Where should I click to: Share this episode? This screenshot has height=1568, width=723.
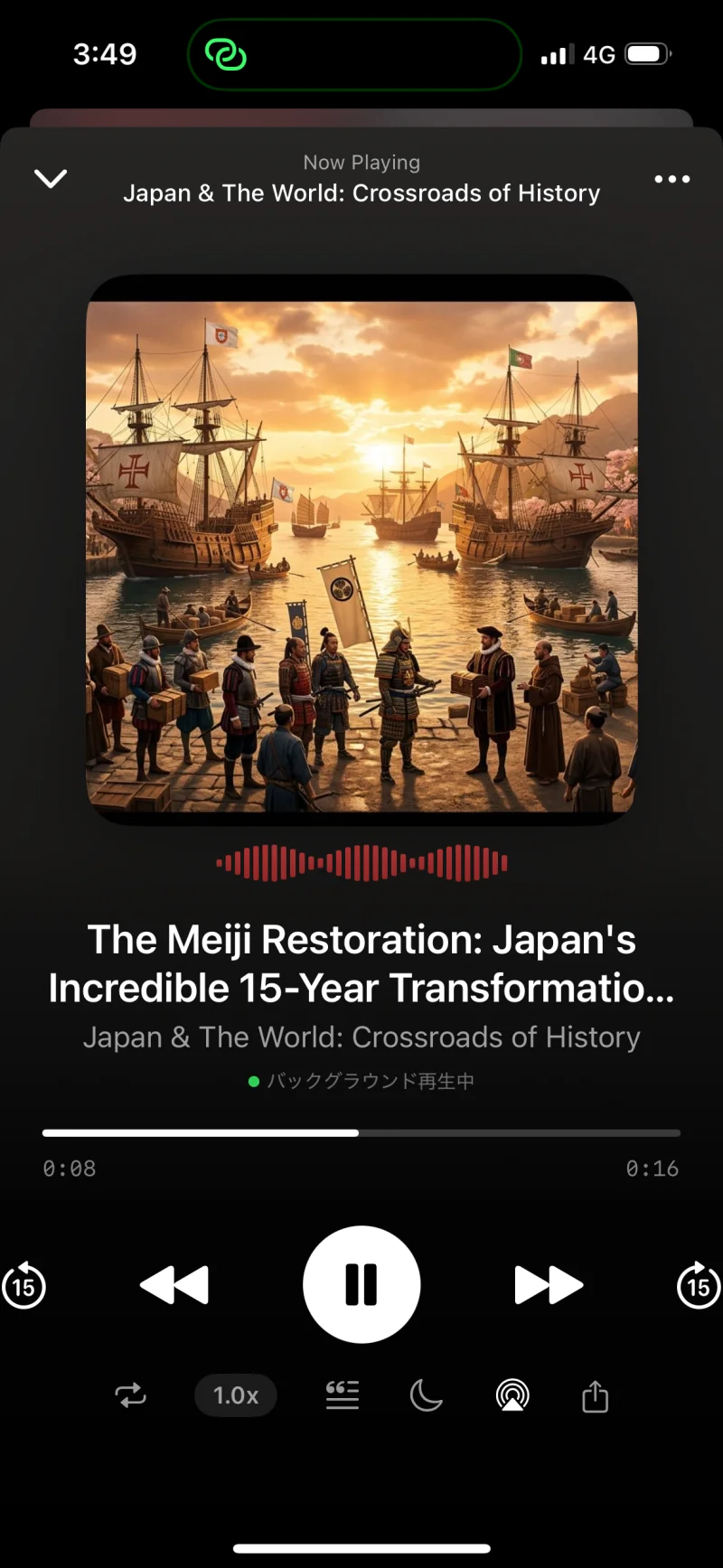(595, 1395)
